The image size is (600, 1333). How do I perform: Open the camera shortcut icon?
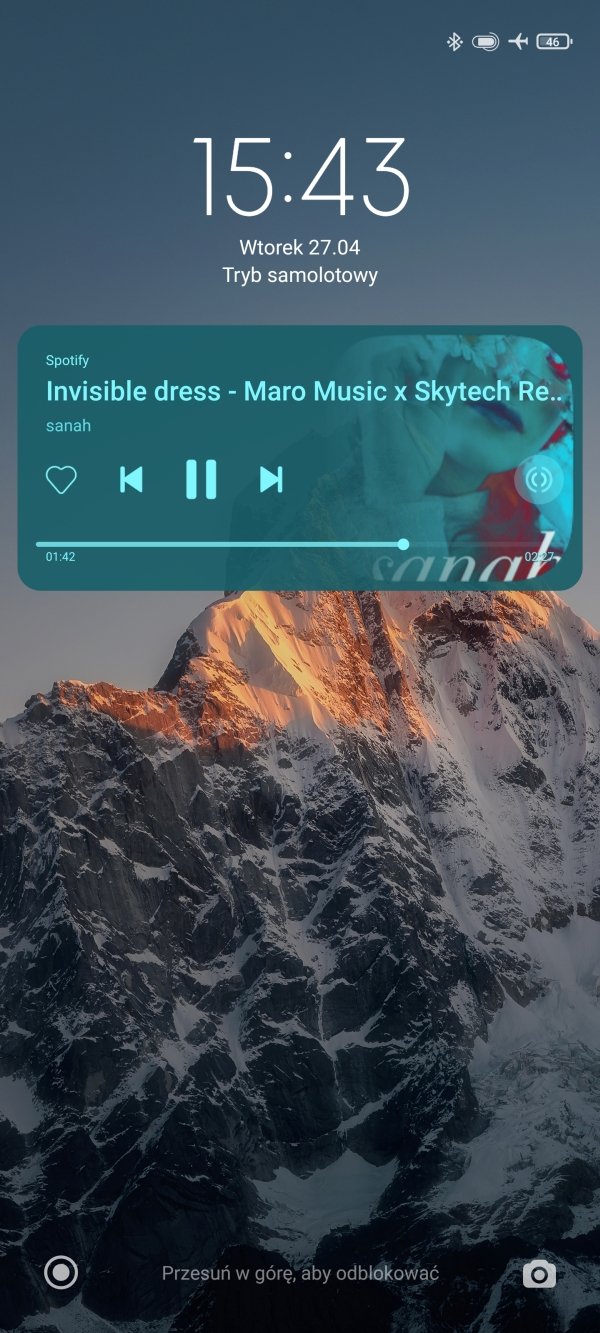[x=539, y=1273]
